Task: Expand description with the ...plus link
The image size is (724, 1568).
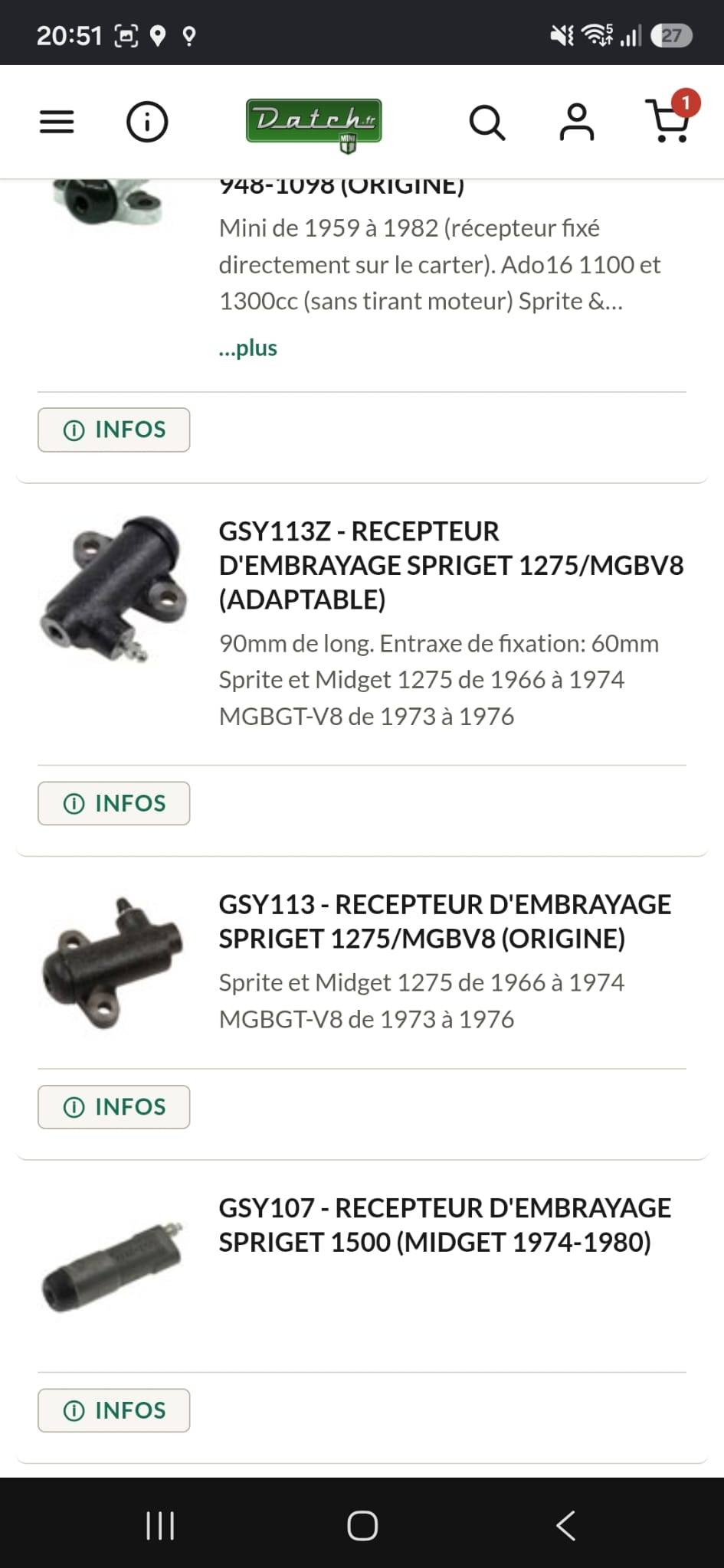Action: pos(247,348)
